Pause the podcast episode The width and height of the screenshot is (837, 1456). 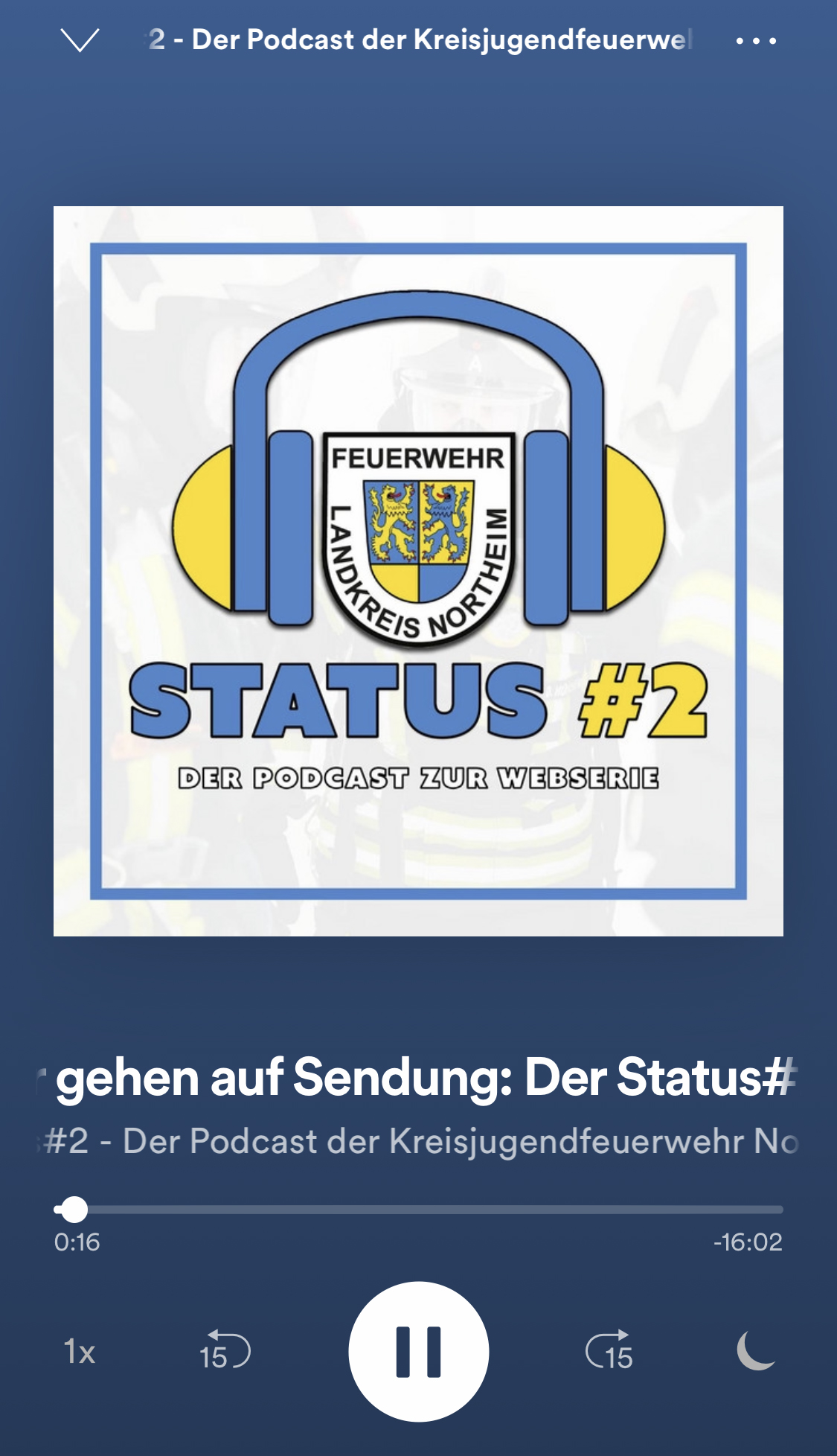418,1351
